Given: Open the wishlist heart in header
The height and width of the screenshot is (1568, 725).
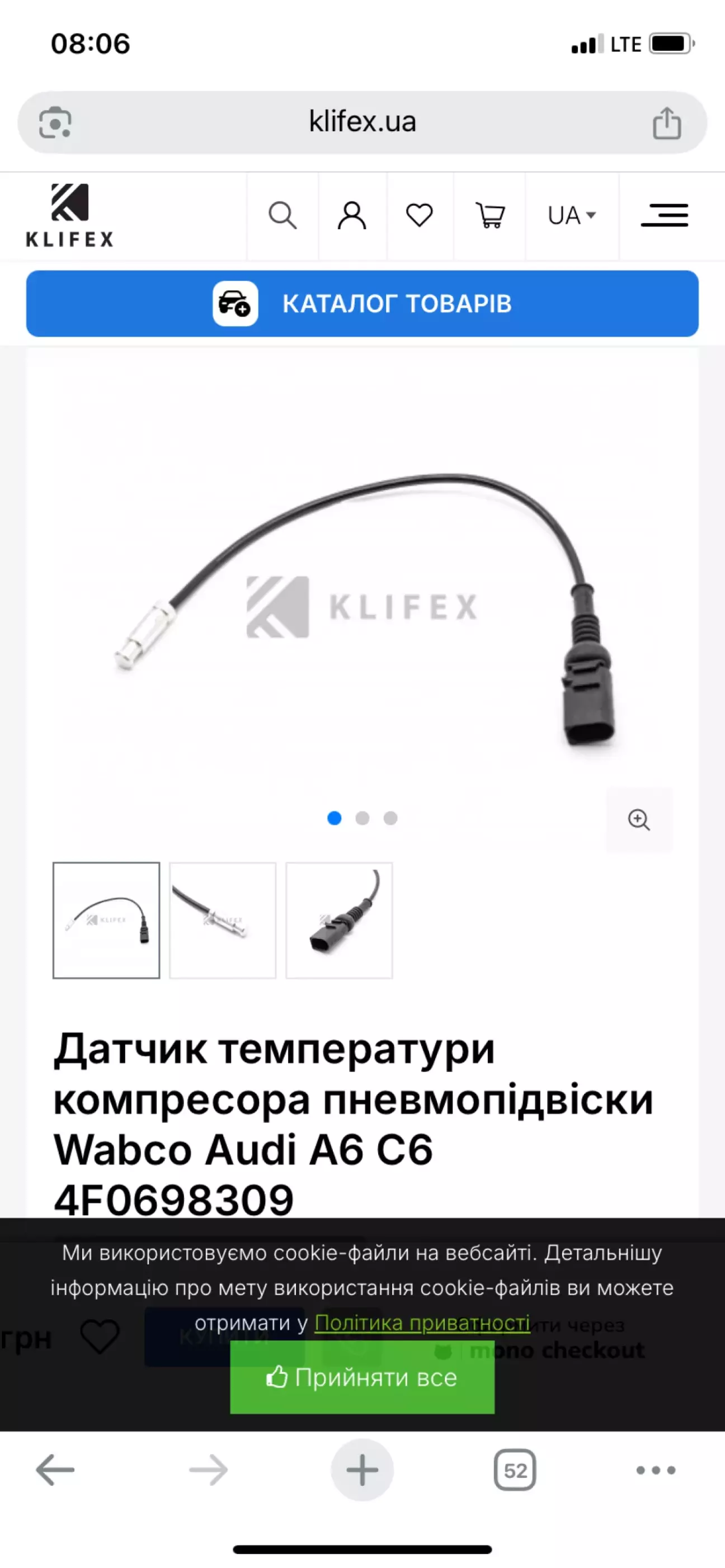Looking at the screenshot, I should click(420, 215).
